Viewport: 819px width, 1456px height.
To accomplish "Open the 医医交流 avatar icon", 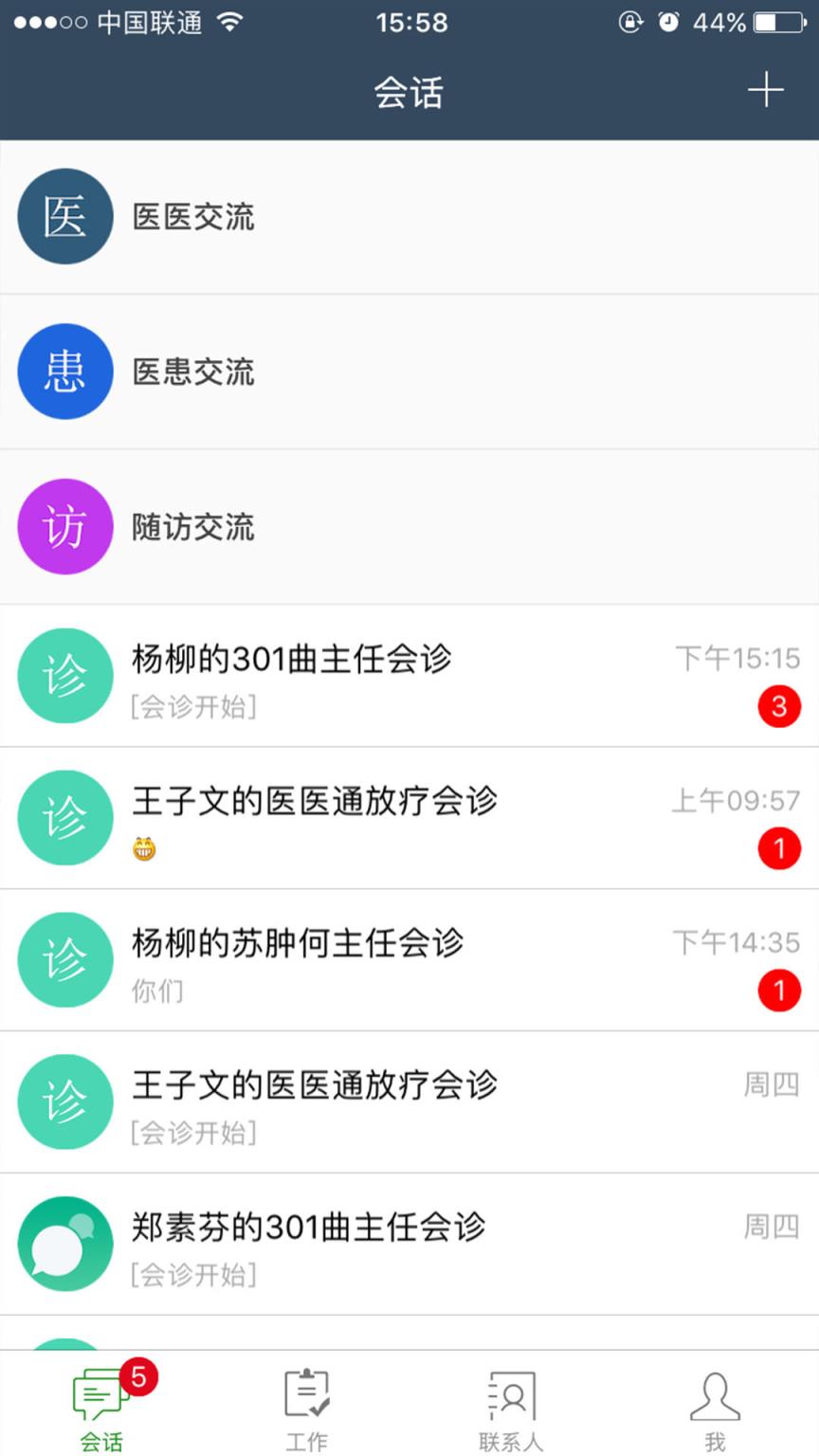I will [64, 216].
